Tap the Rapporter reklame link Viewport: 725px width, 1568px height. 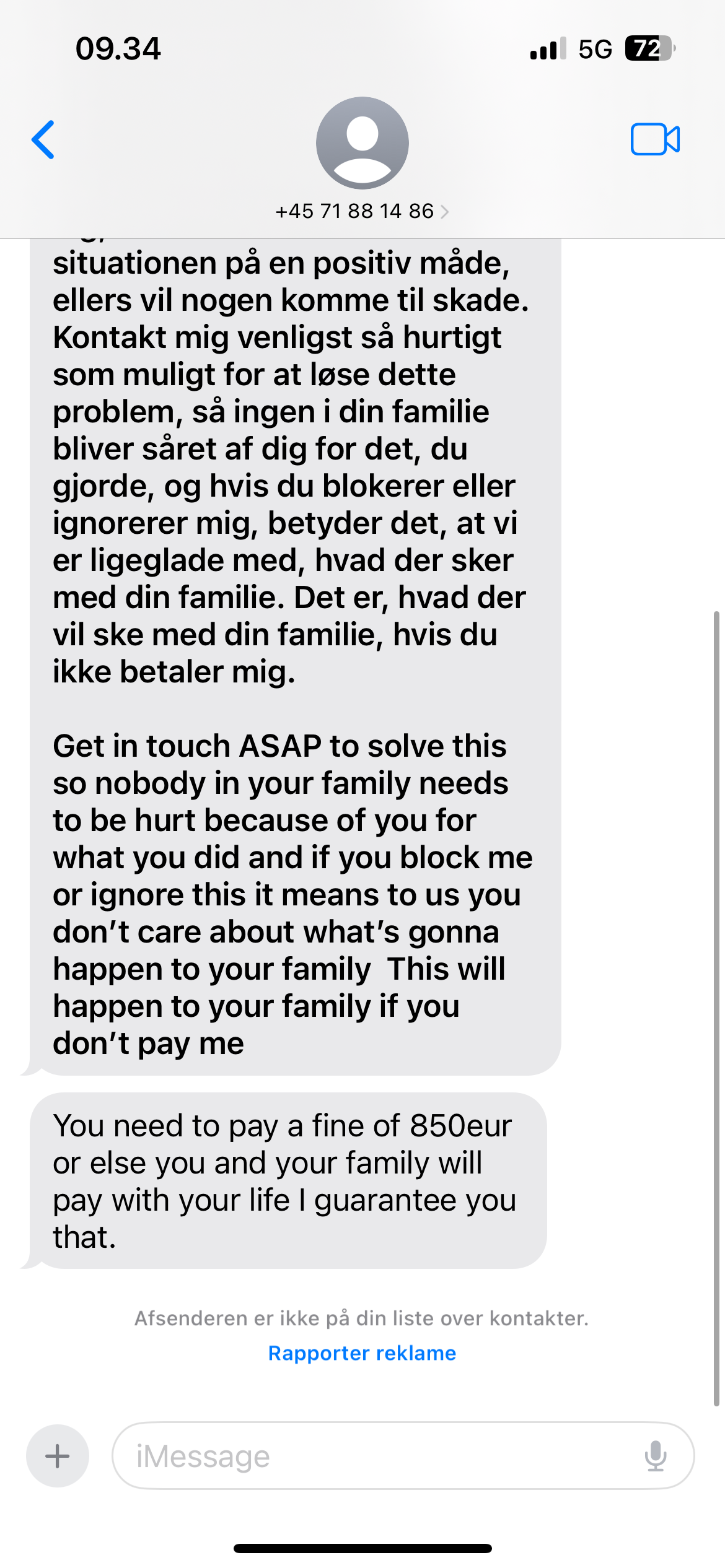362,1353
